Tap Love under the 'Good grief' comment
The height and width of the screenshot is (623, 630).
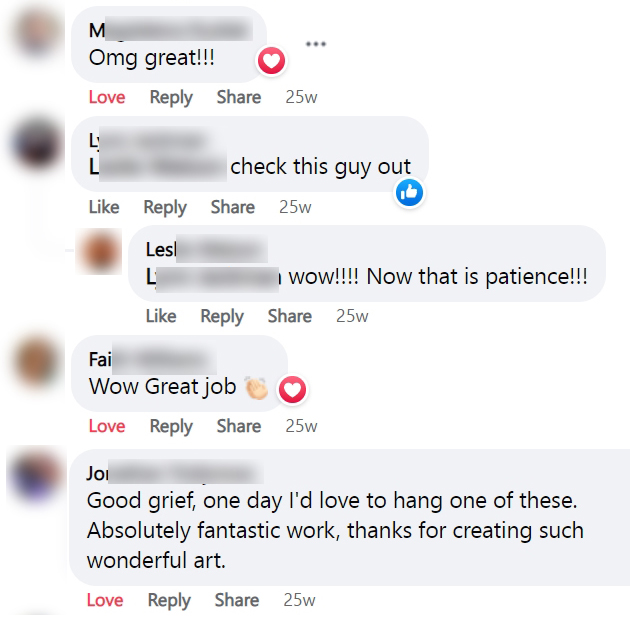[105, 600]
